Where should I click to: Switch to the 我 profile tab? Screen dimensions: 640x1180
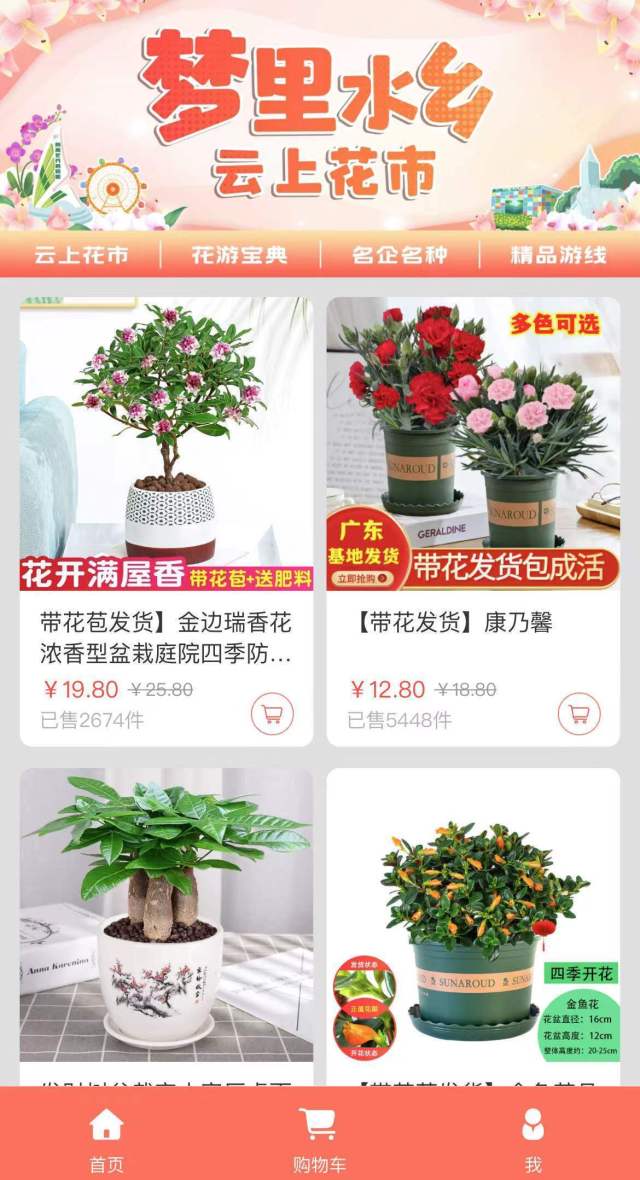(533, 1140)
